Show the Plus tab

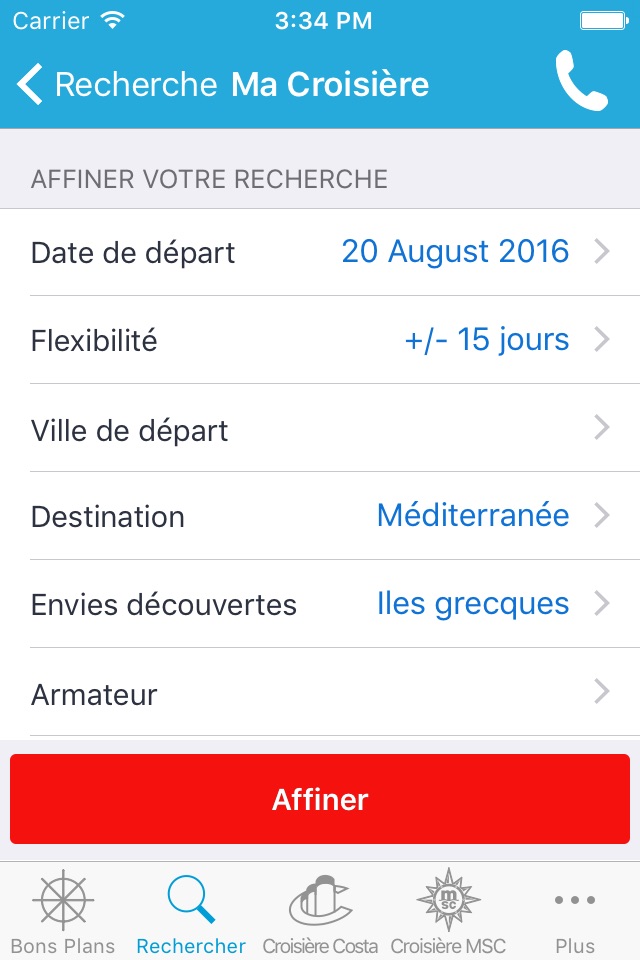575,912
